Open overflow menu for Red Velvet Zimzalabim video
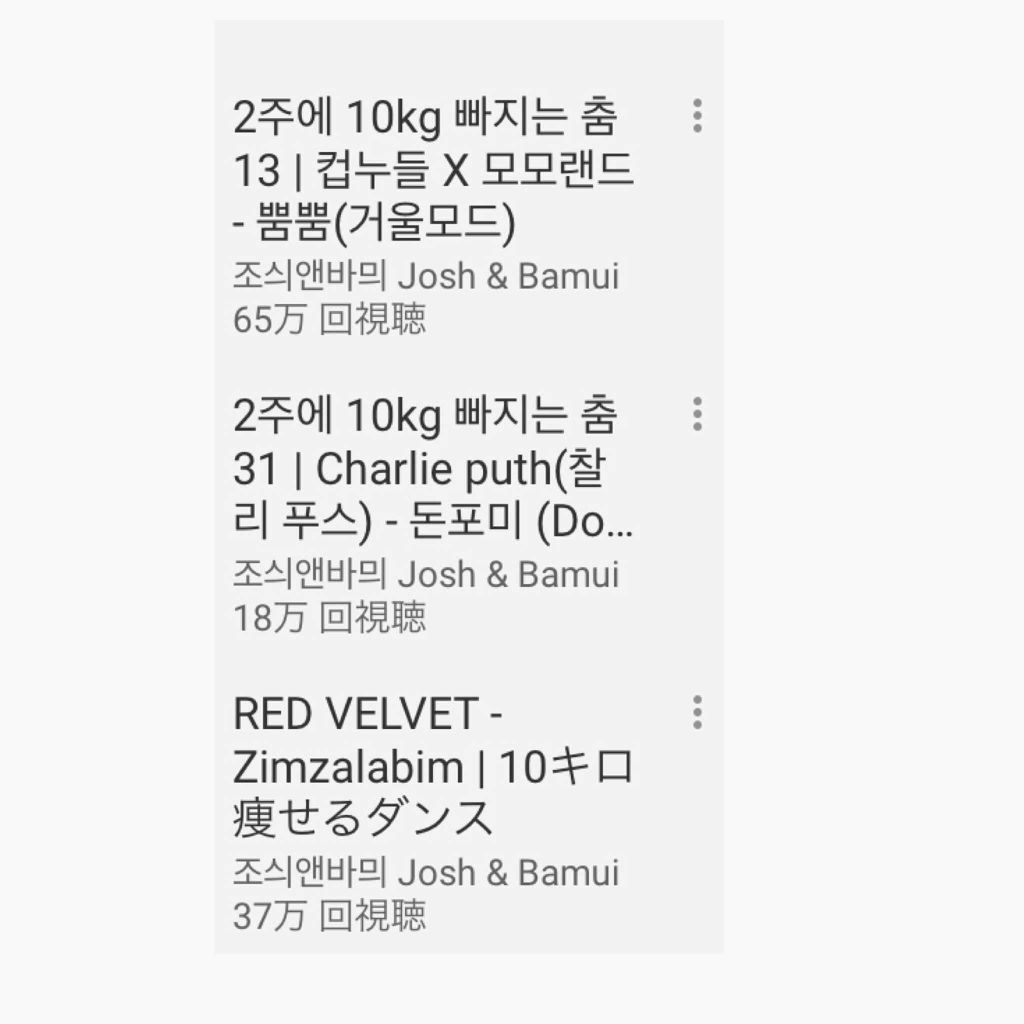This screenshot has height=1024, width=1024. pyautogui.click(x=697, y=713)
